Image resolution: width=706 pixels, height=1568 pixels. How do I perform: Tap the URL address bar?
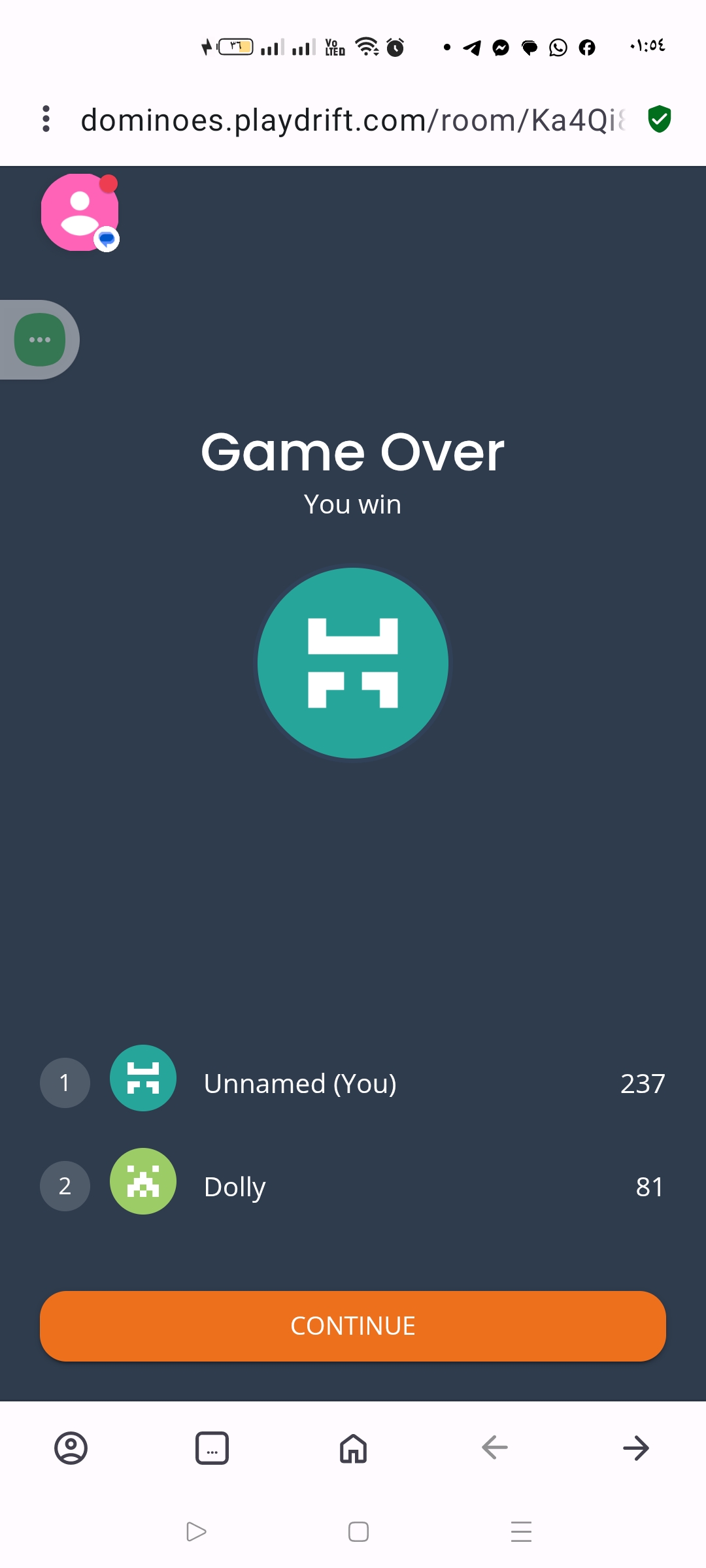(353, 120)
